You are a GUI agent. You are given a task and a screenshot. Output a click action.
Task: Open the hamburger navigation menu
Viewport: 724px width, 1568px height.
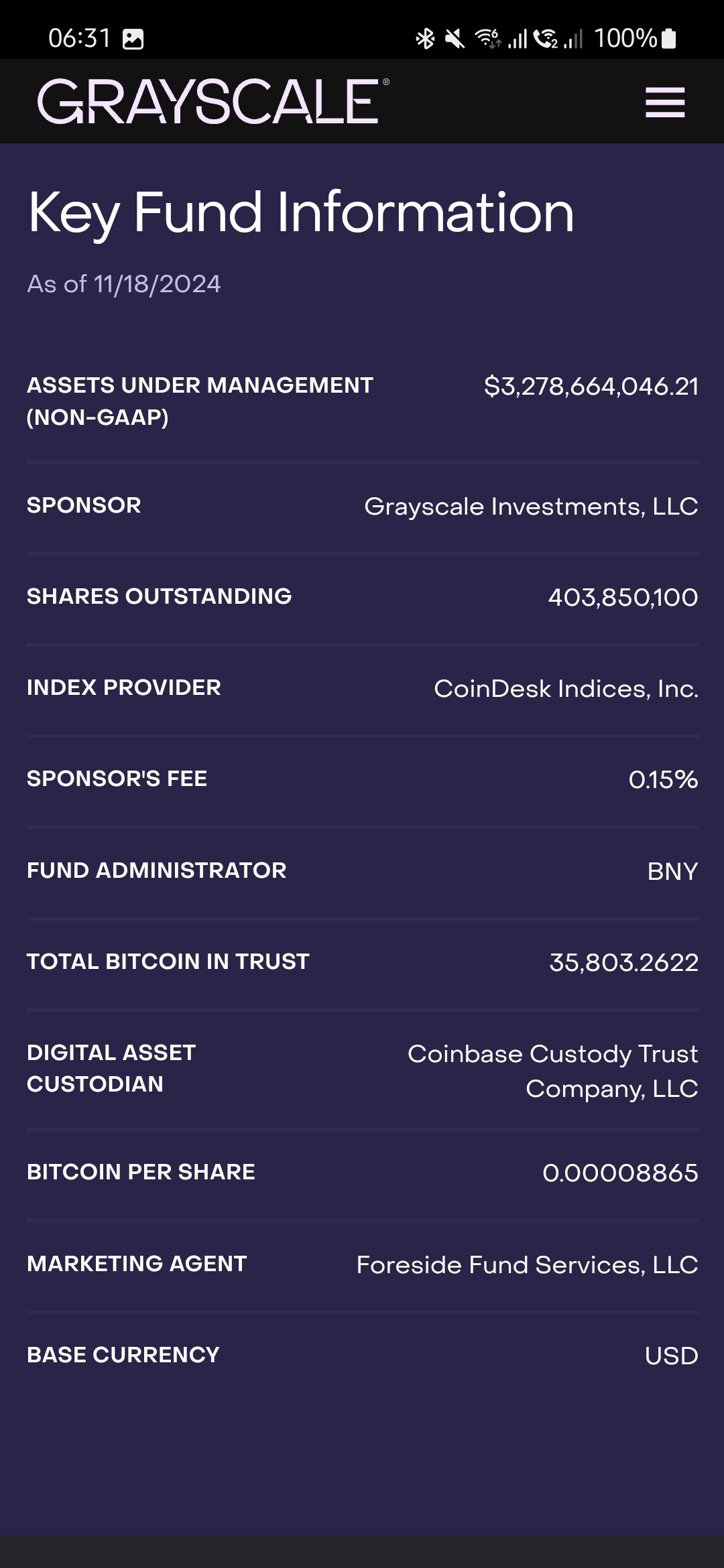[665, 102]
